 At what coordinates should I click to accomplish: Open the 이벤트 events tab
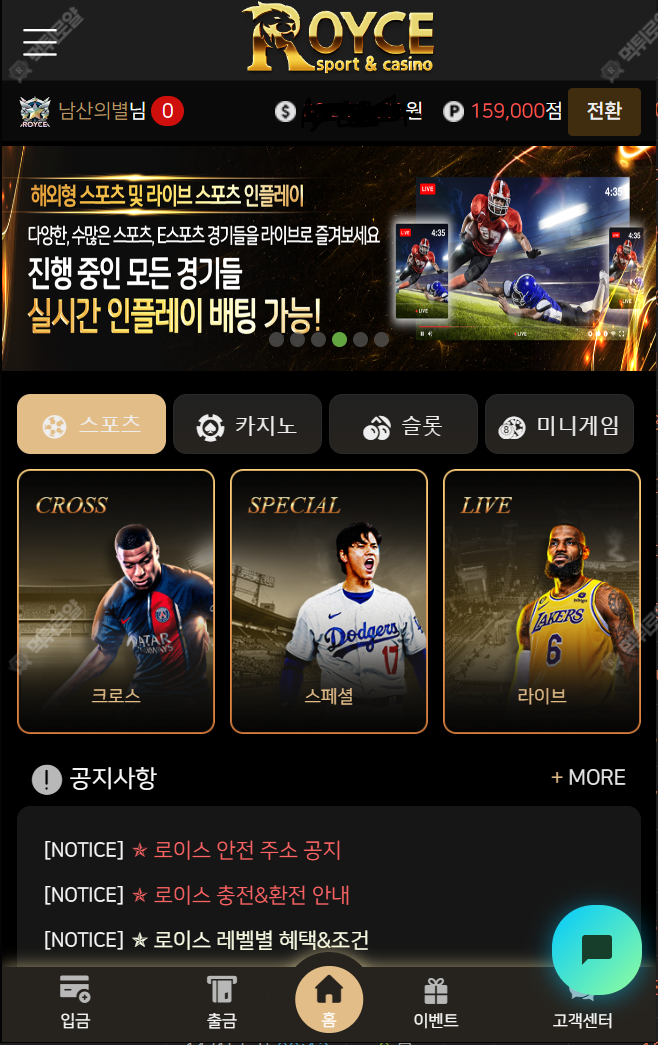436,1002
